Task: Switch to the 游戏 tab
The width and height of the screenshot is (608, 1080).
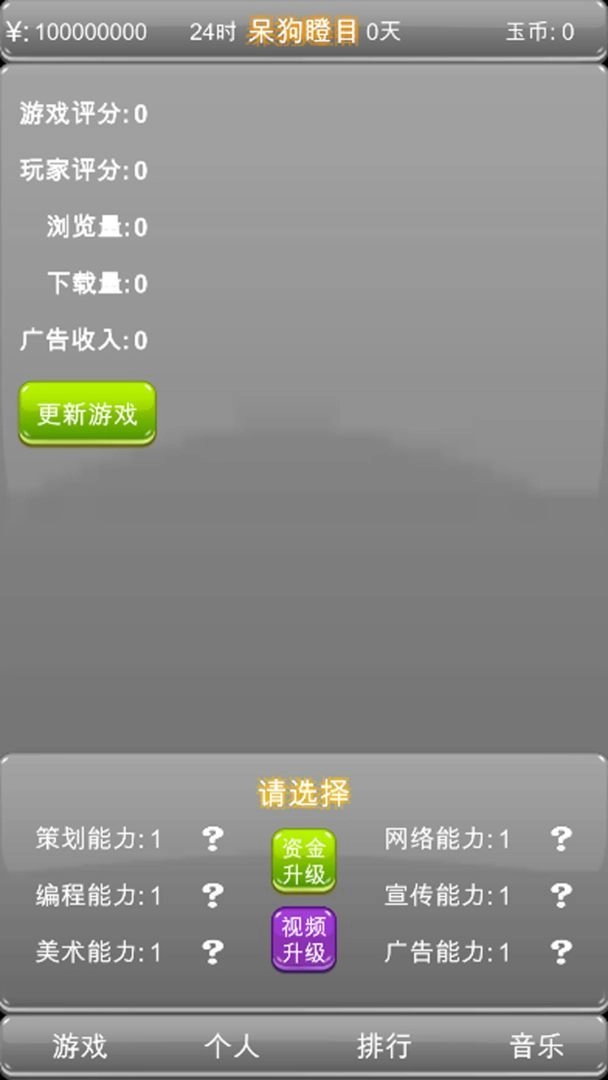Action: click(80, 1046)
